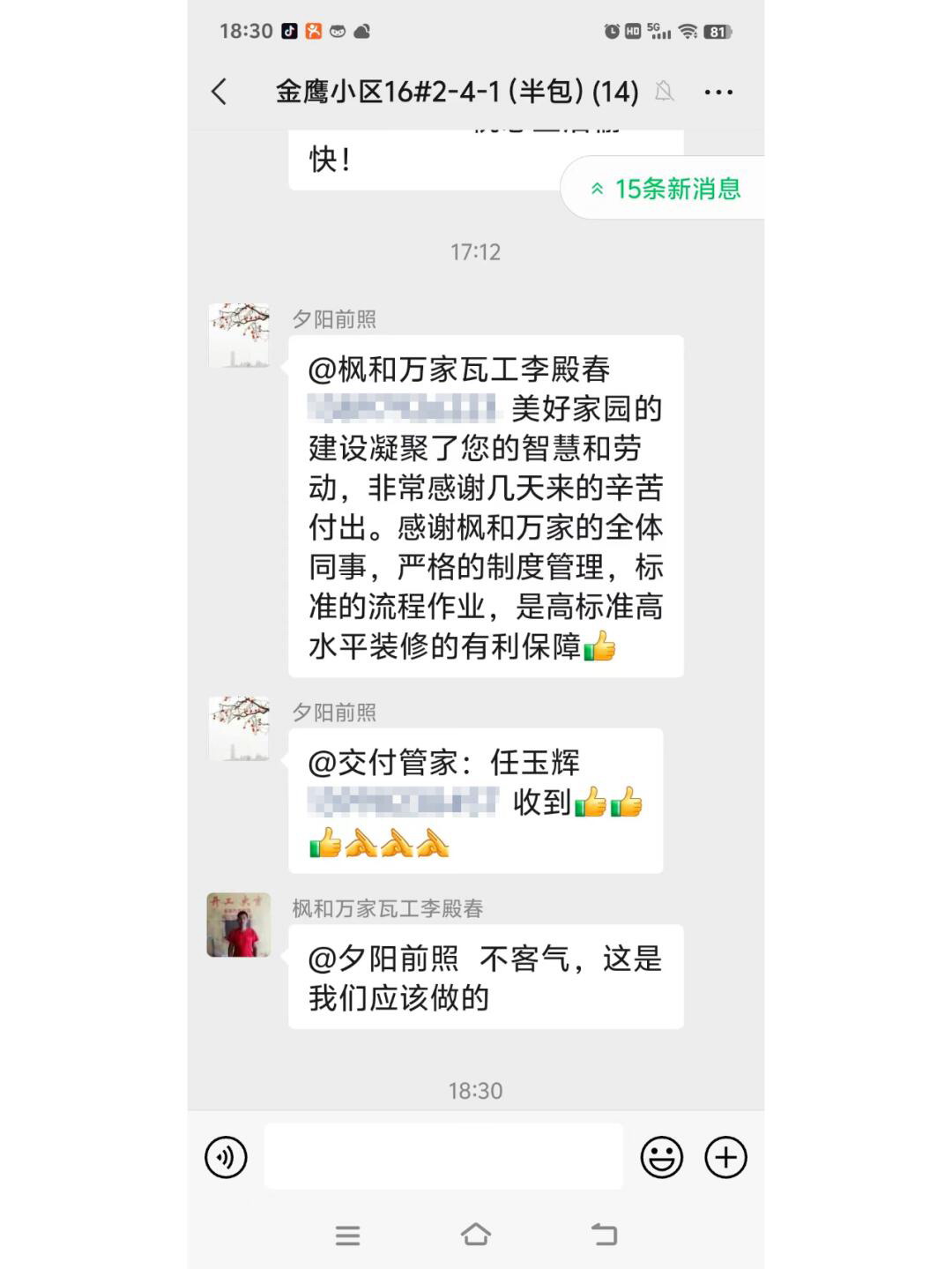Viewport: 952px width, 1269px height.
Task: Open 枫和万家瓦工李殿春's avatar profile
Action: [239, 925]
